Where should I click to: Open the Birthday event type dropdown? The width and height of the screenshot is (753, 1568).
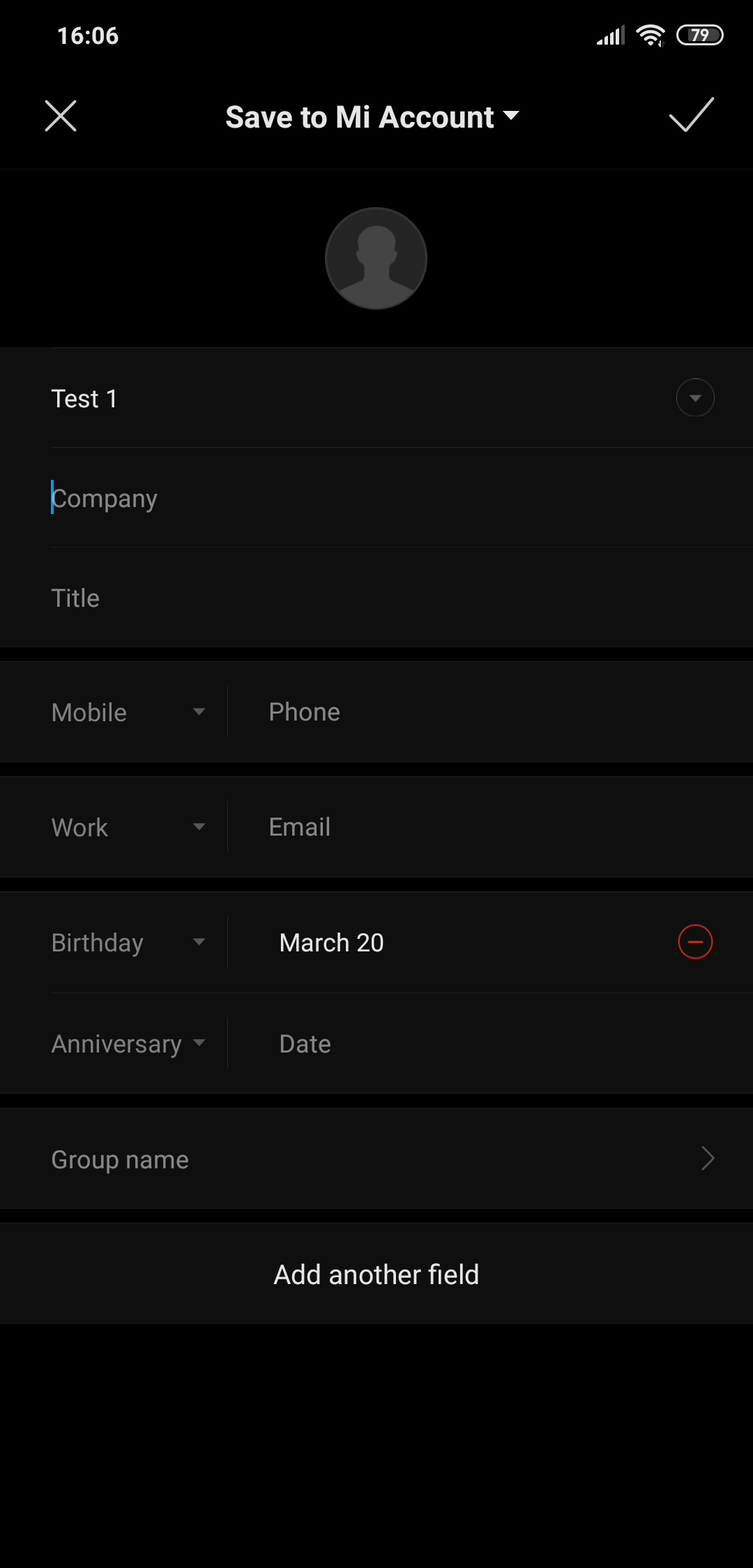click(129, 942)
